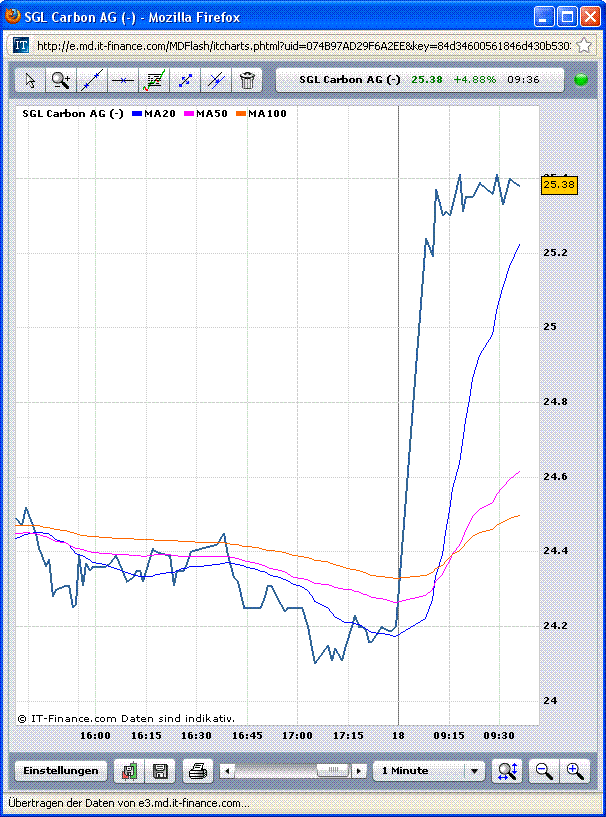Tap the left arrow of the time scrollbar
This screenshot has width=606, height=817.
(227, 771)
